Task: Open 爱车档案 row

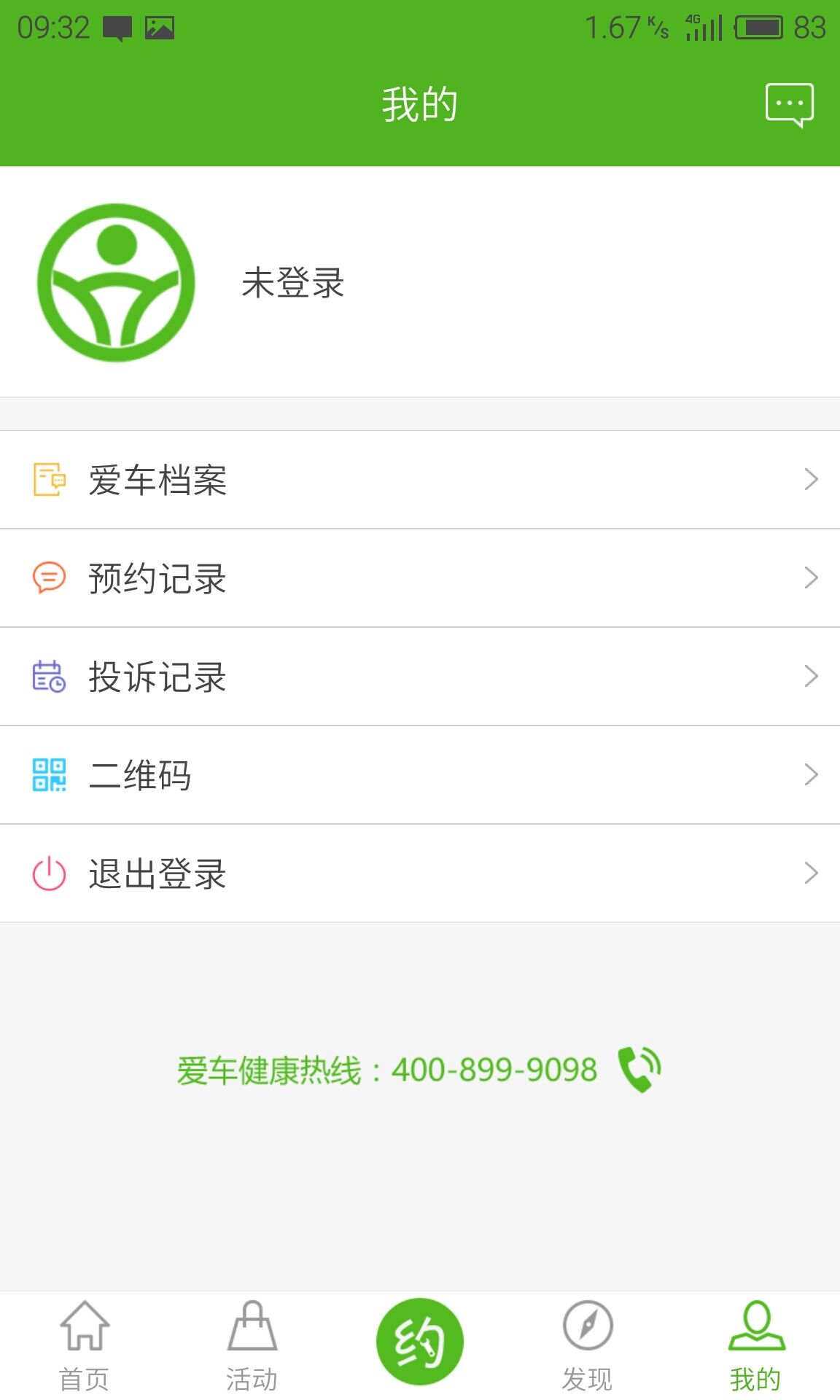Action: point(420,480)
